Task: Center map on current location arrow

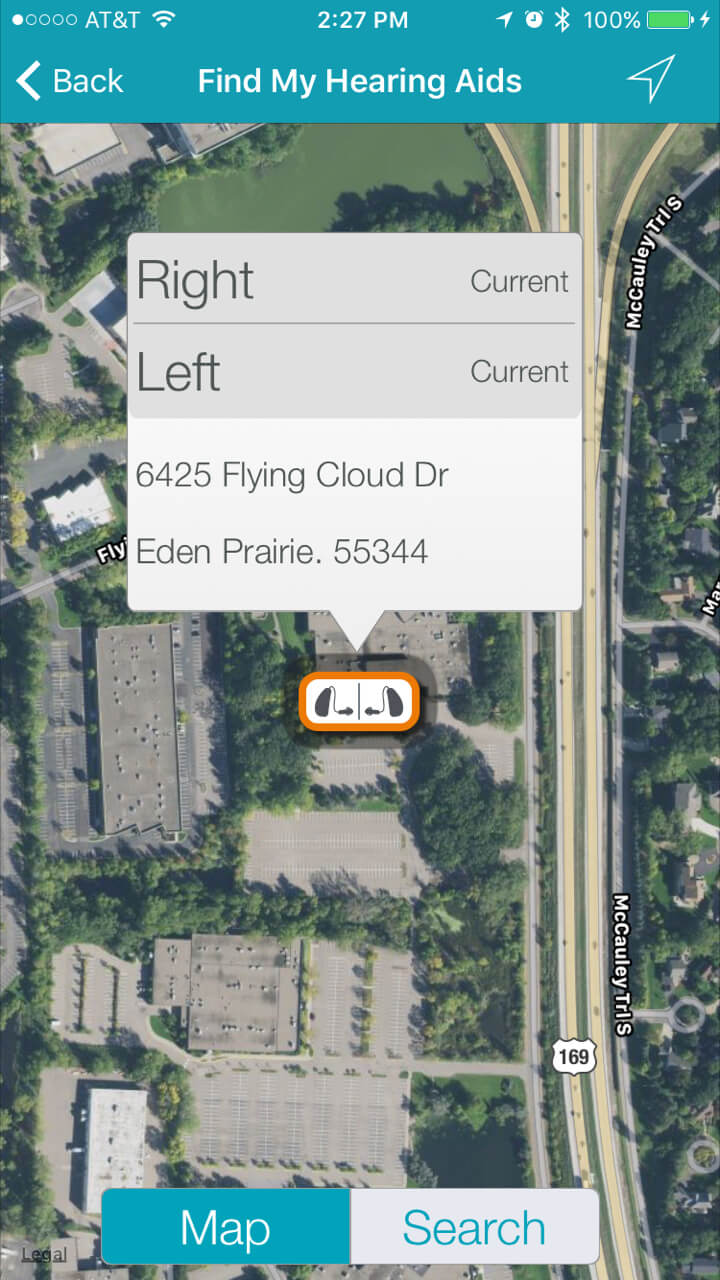Action: pyautogui.click(x=651, y=79)
